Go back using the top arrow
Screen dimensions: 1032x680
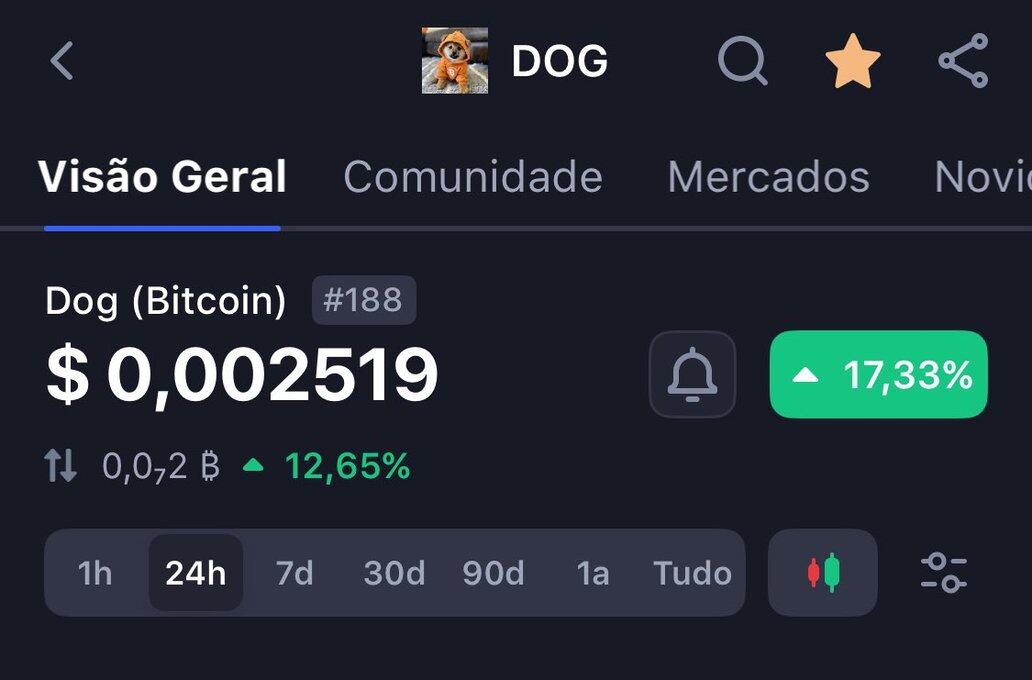click(62, 61)
